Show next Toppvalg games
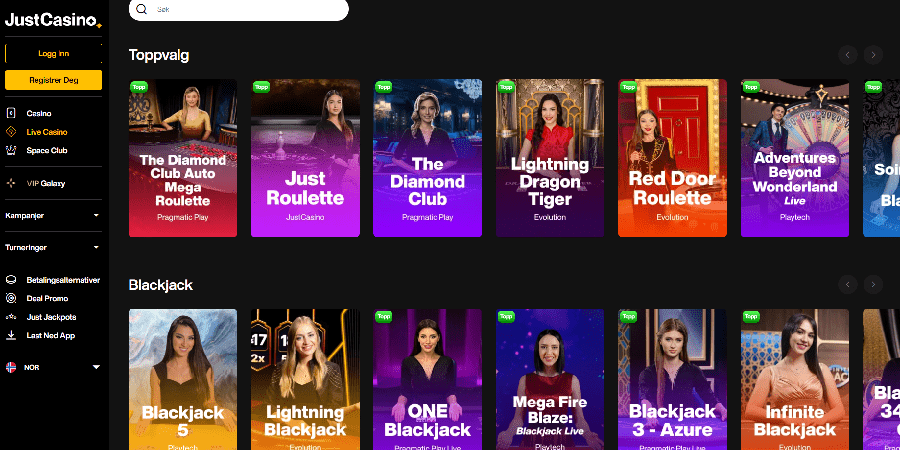The width and height of the screenshot is (900, 450). click(x=874, y=55)
